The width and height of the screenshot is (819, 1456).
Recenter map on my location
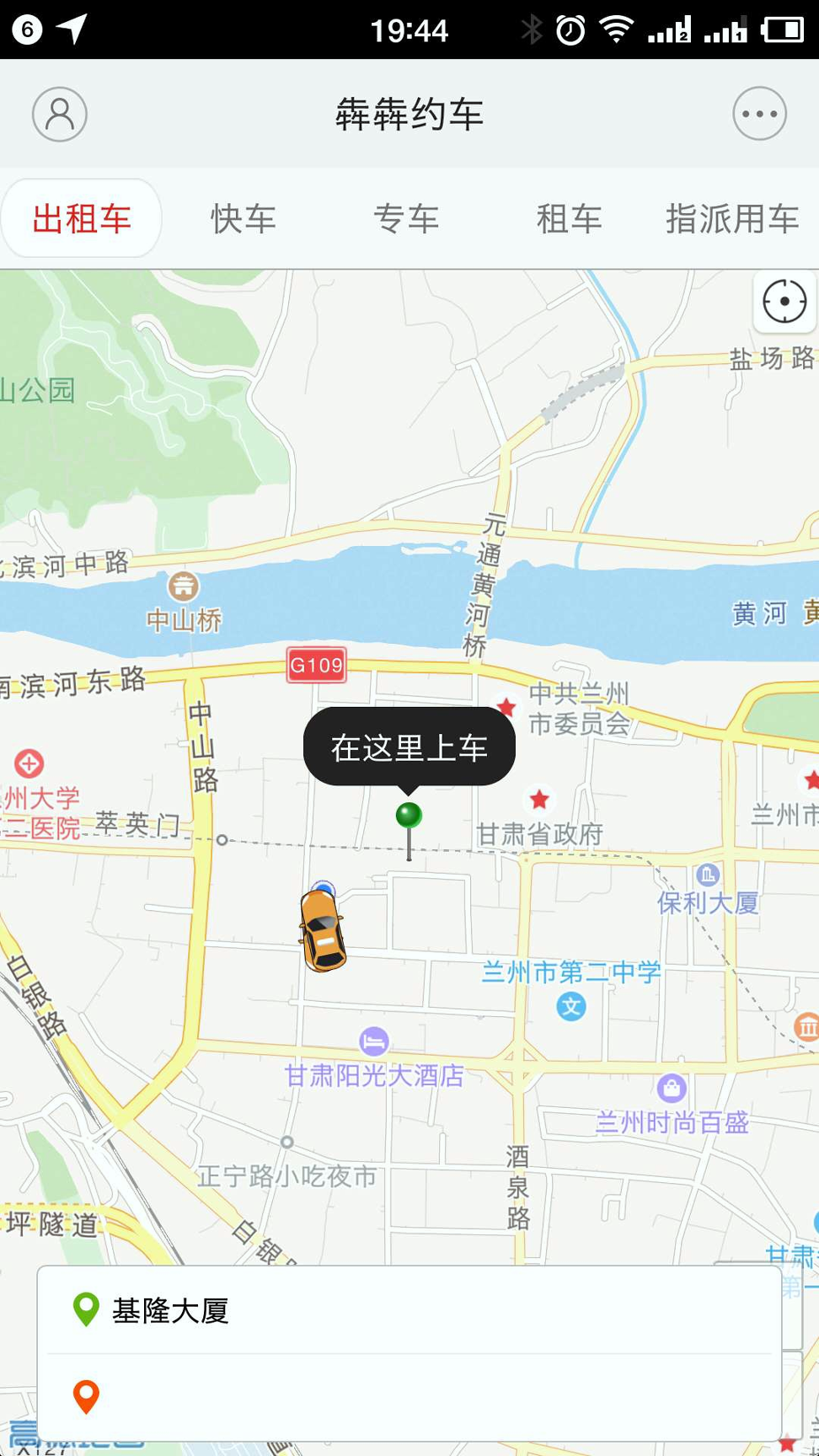784,302
